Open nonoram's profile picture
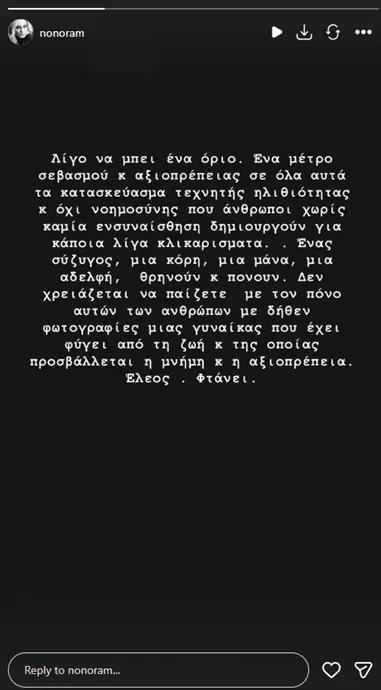This screenshot has width=381, height=690. (21, 32)
